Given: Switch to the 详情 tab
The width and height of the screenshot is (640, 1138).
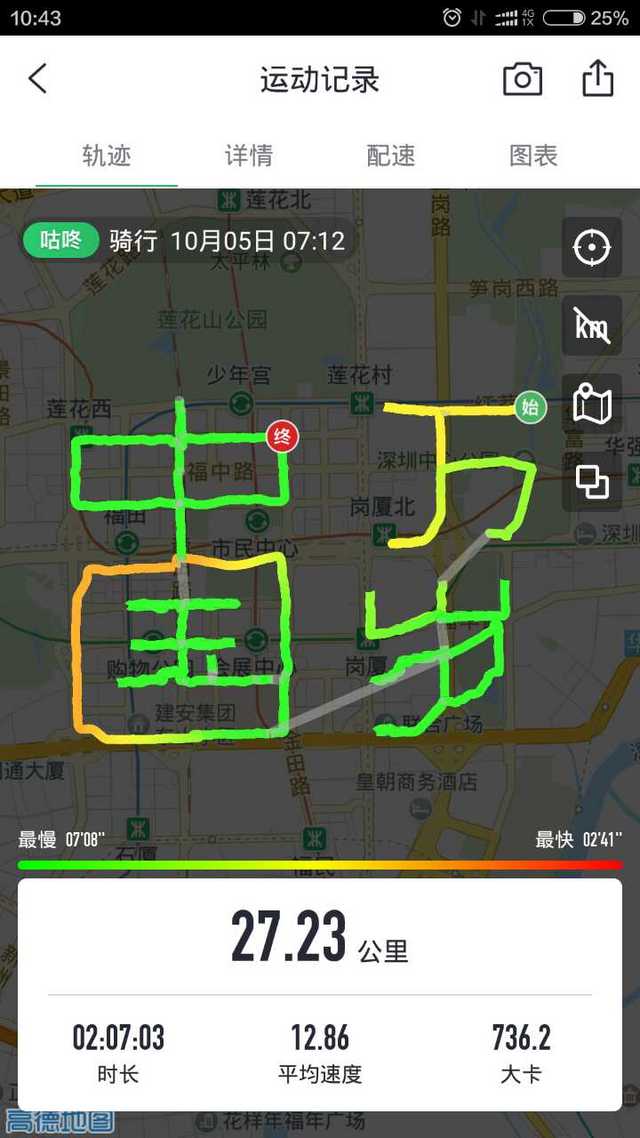Looking at the screenshot, I should click(x=249, y=156).
